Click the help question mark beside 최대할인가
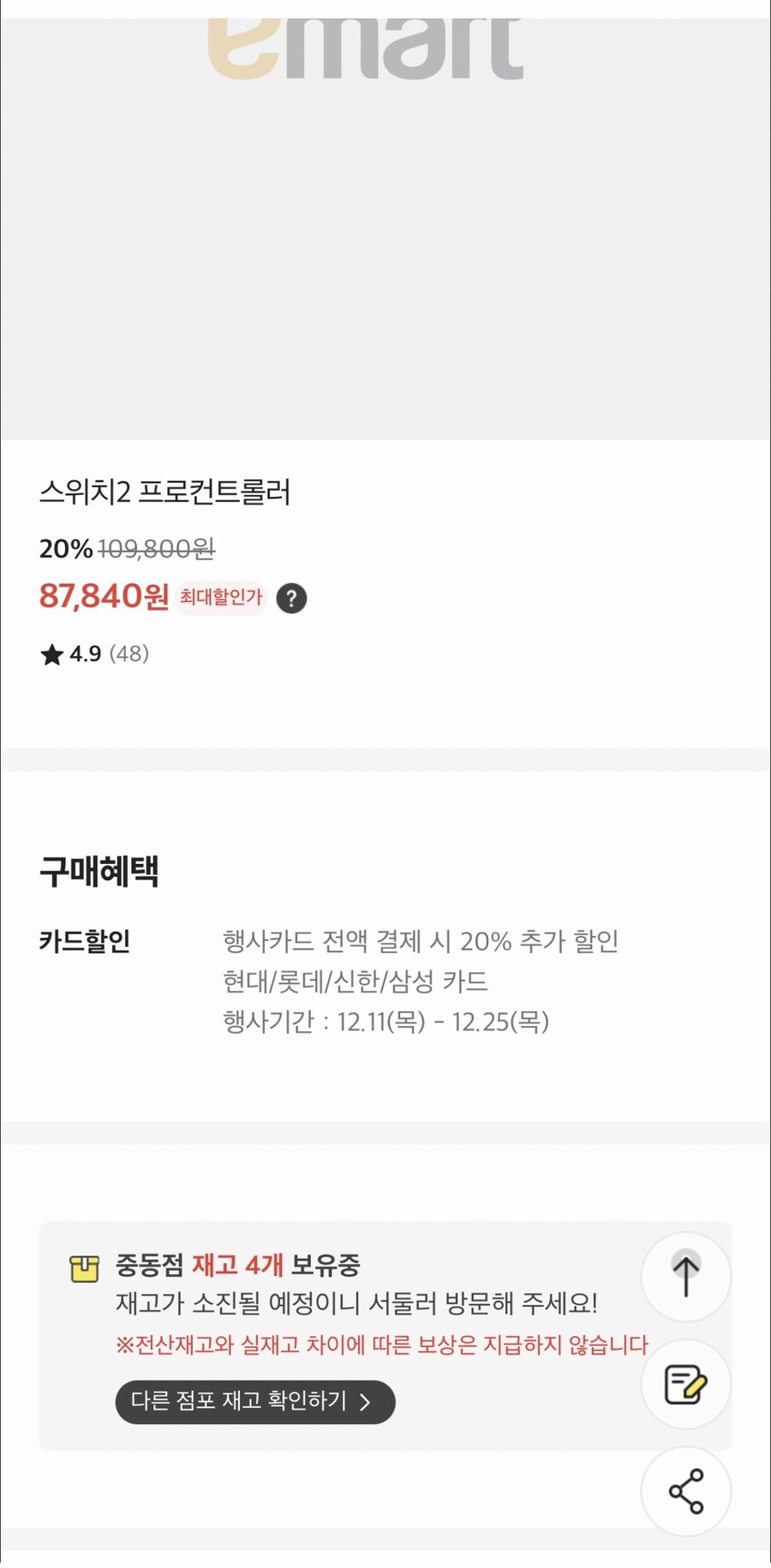The width and height of the screenshot is (771, 1568). 291,599
